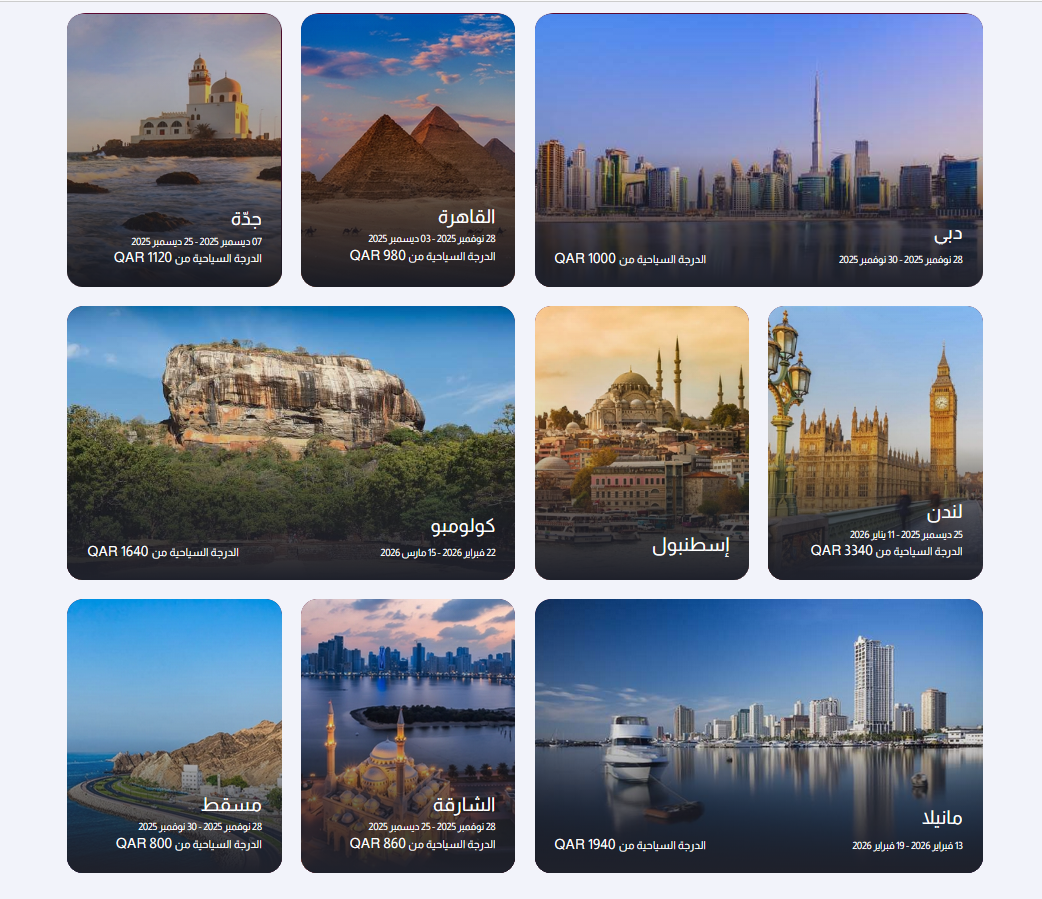1042x899 pixels.
Task: Select the القاهرة flight offer card
Action: click(x=408, y=150)
